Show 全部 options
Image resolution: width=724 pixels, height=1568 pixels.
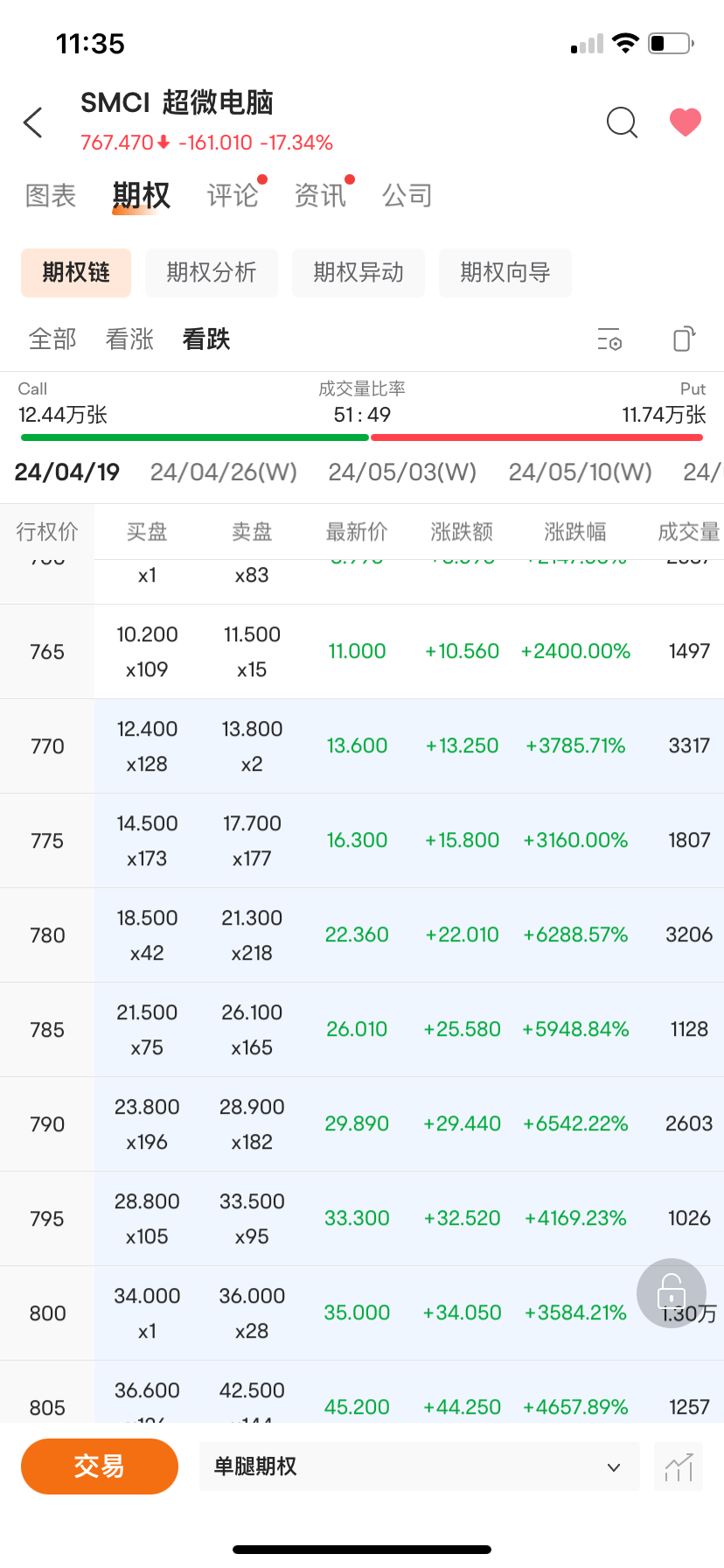(x=52, y=339)
